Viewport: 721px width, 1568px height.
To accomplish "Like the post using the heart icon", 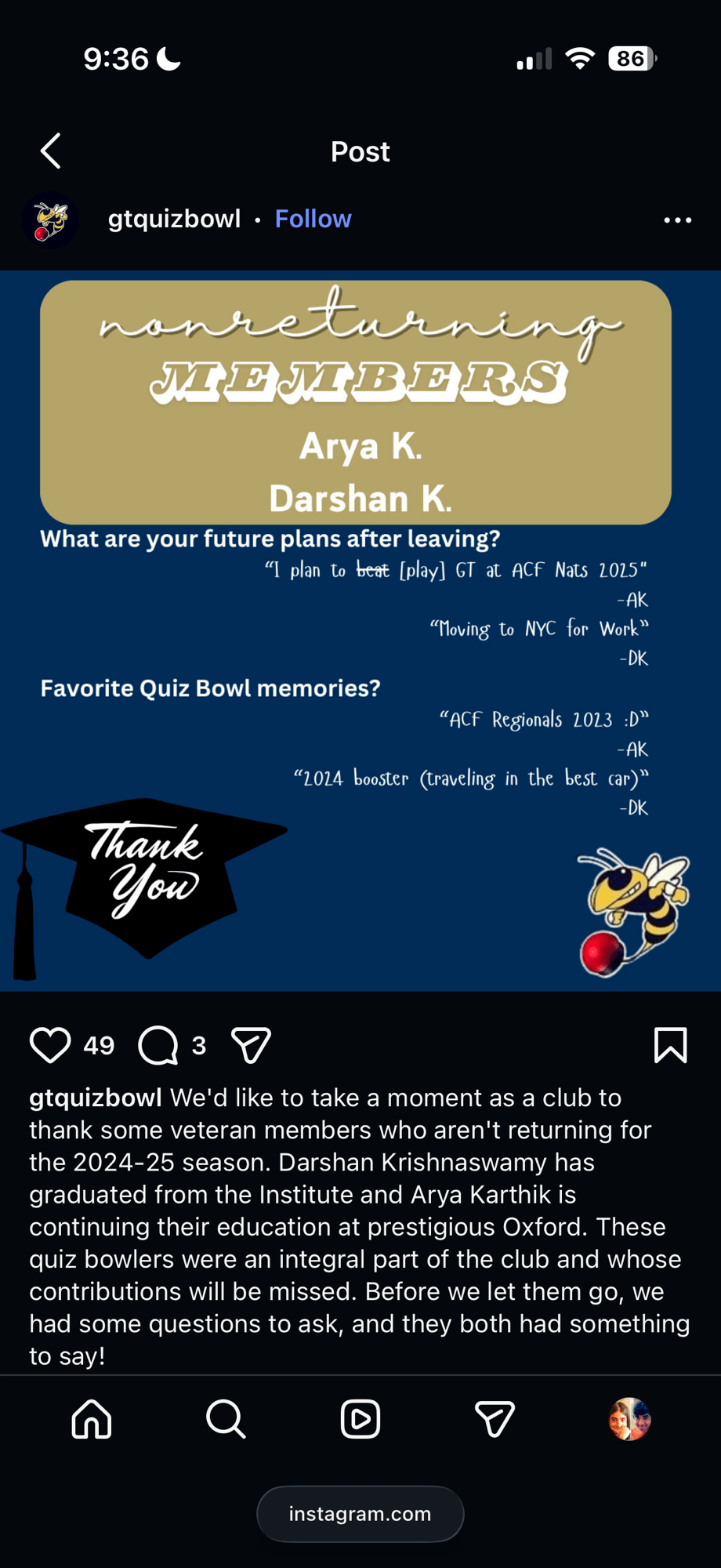I will tap(49, 1044).
